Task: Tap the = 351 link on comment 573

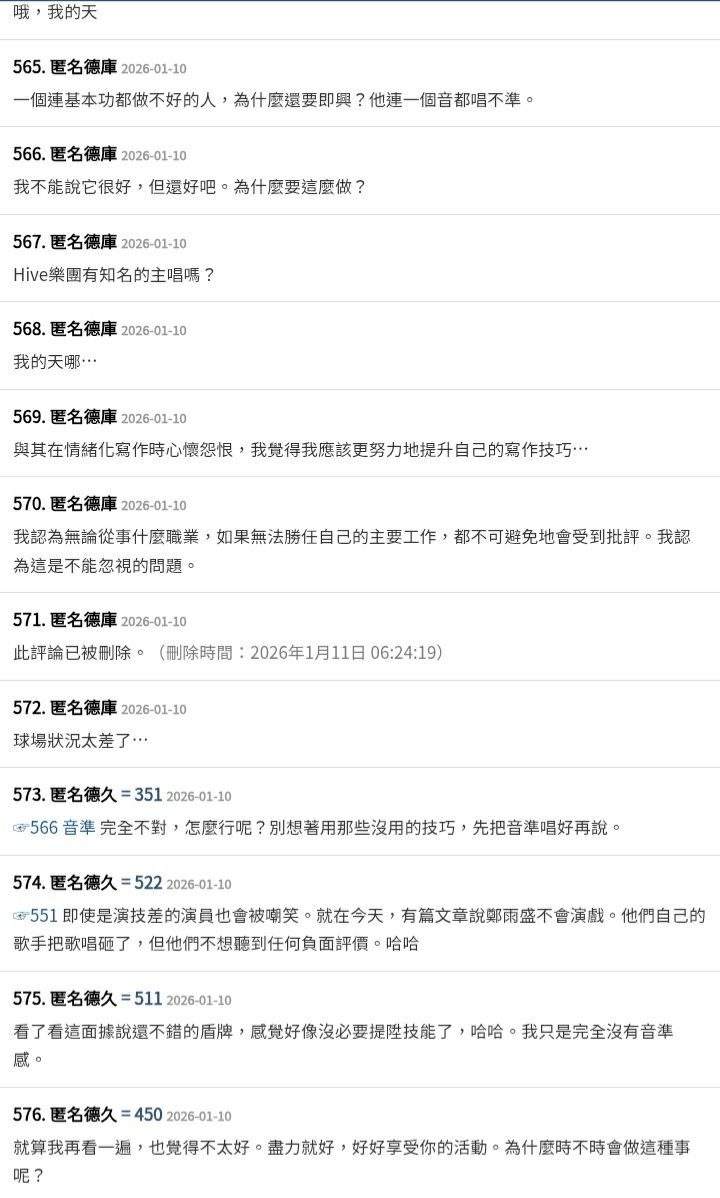Action: pyautogui.click(x=141, y=795)
